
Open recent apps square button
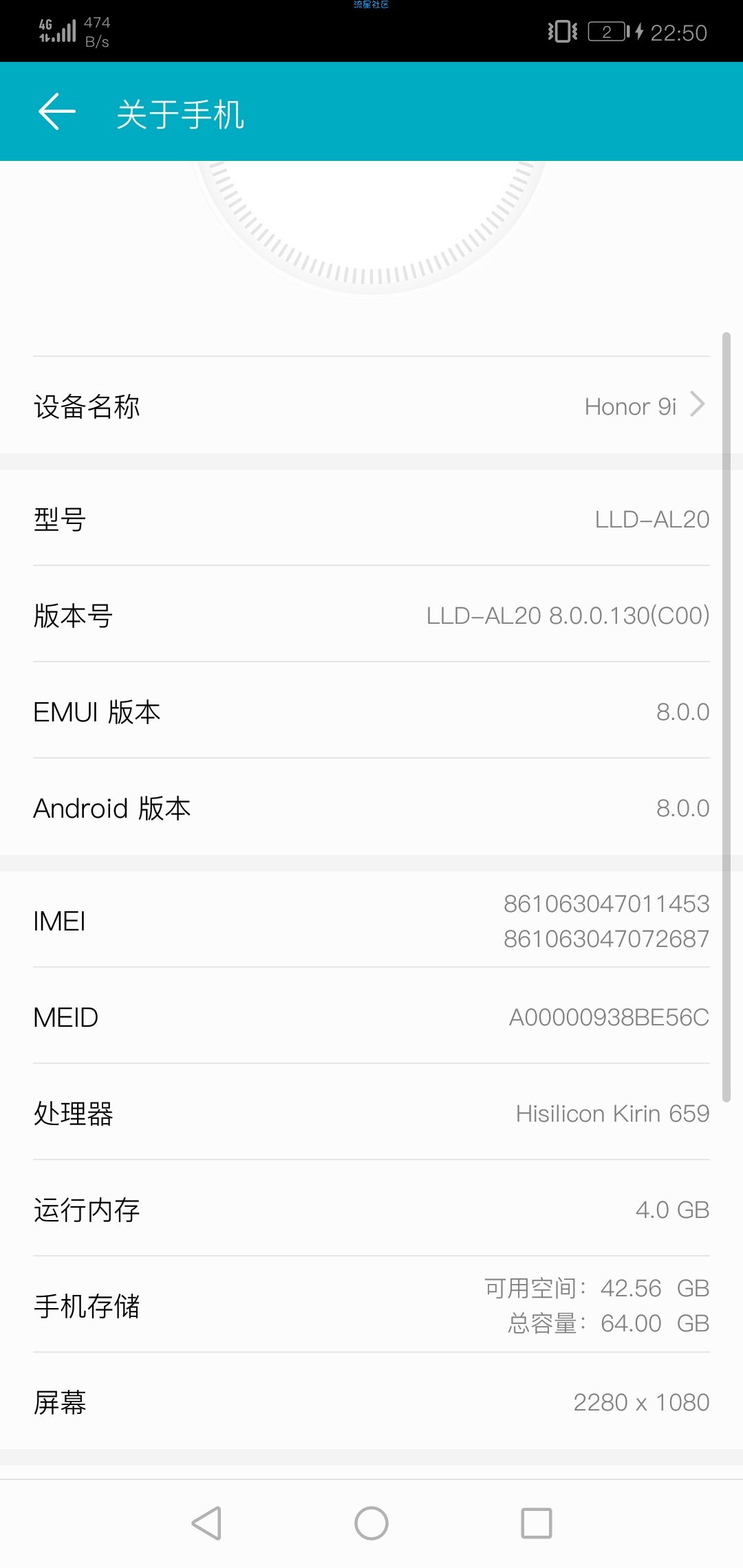click(x=537, y=1523)
